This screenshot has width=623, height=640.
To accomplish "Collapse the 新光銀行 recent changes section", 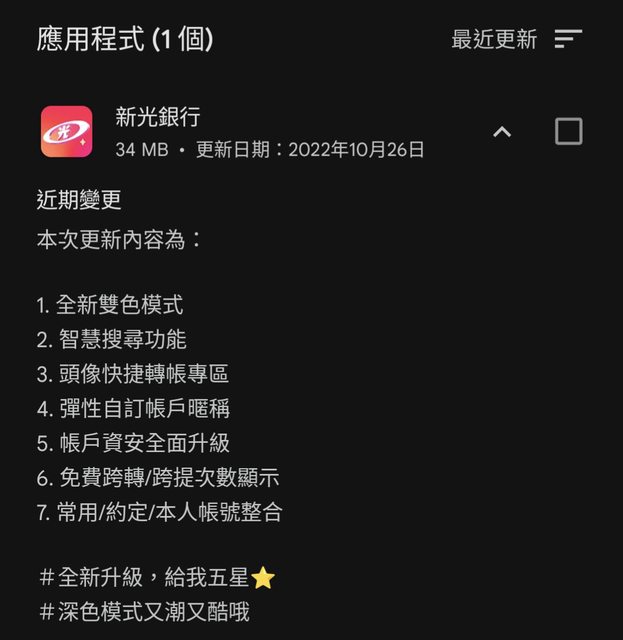I will coord(502,131).
